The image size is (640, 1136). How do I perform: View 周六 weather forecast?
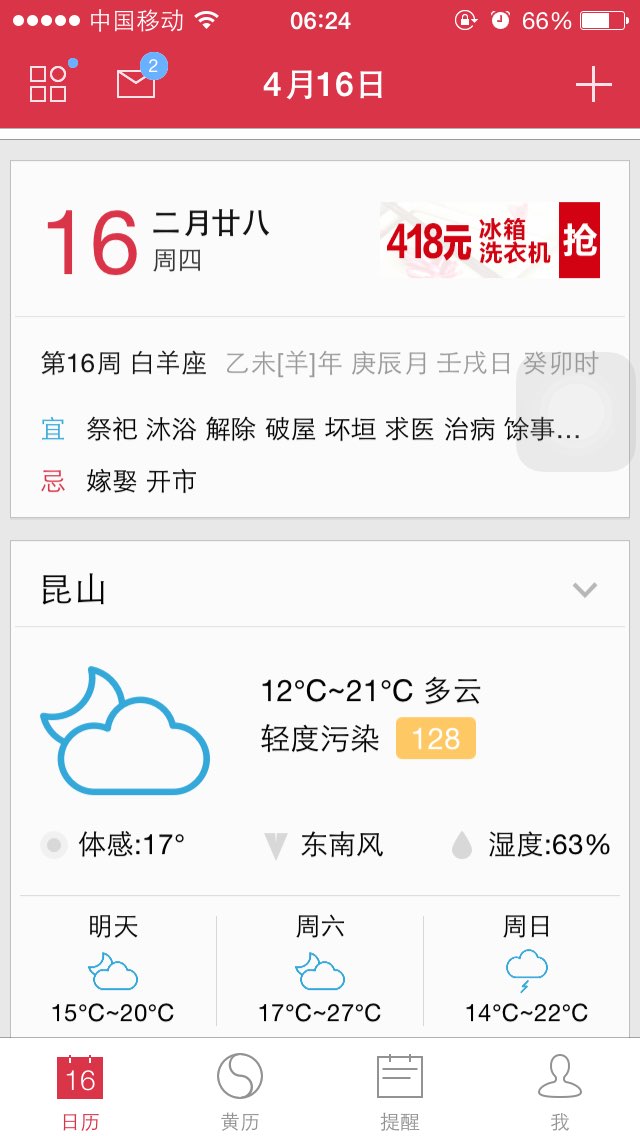320,970
